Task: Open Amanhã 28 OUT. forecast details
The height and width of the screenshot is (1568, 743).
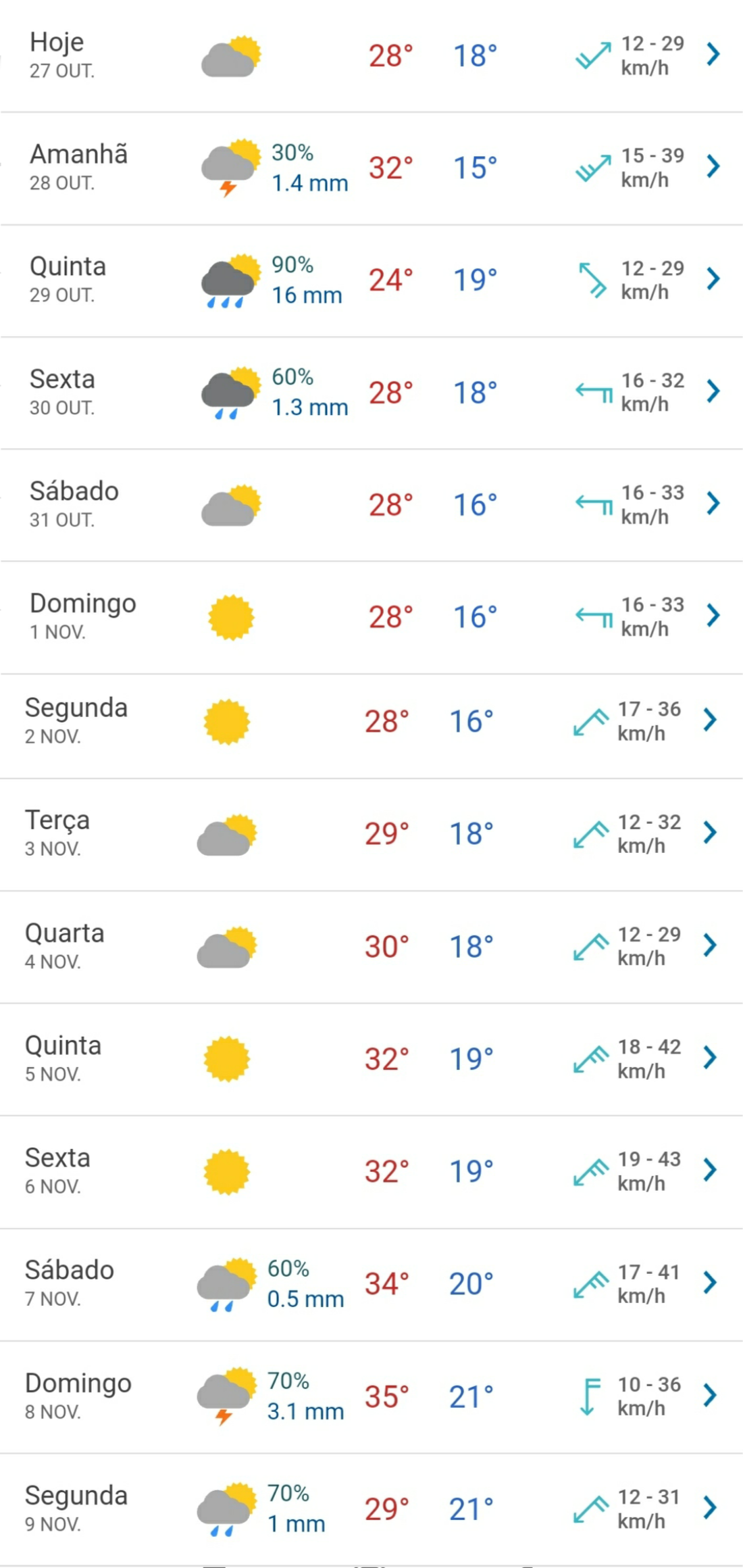Action: (371, 168)
